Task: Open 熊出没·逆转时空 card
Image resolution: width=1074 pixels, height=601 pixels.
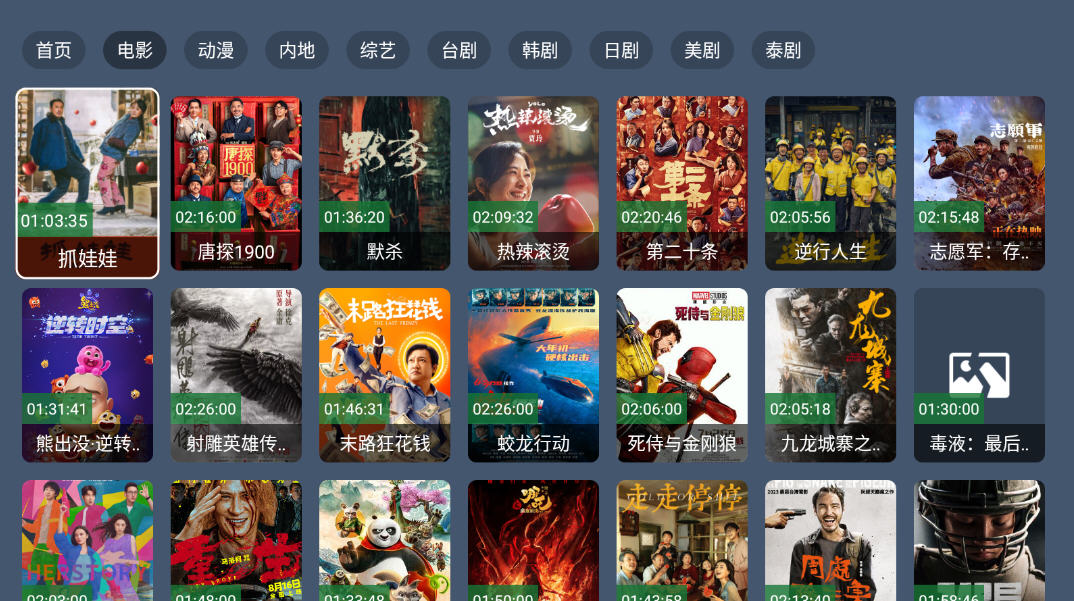Action: point(88,375)
